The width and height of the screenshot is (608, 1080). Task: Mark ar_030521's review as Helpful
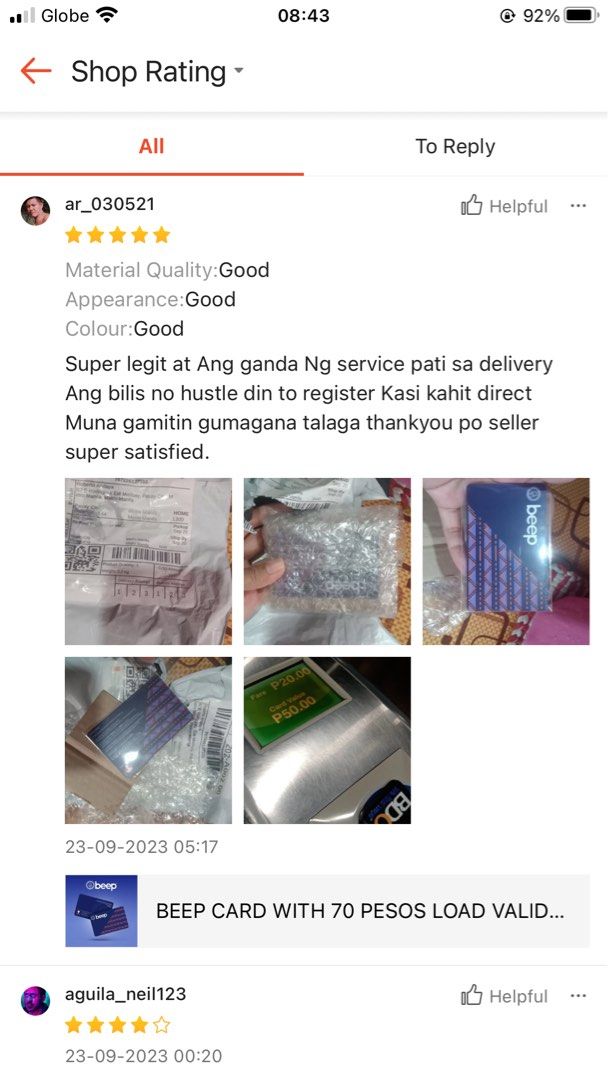tap(504, 206)
